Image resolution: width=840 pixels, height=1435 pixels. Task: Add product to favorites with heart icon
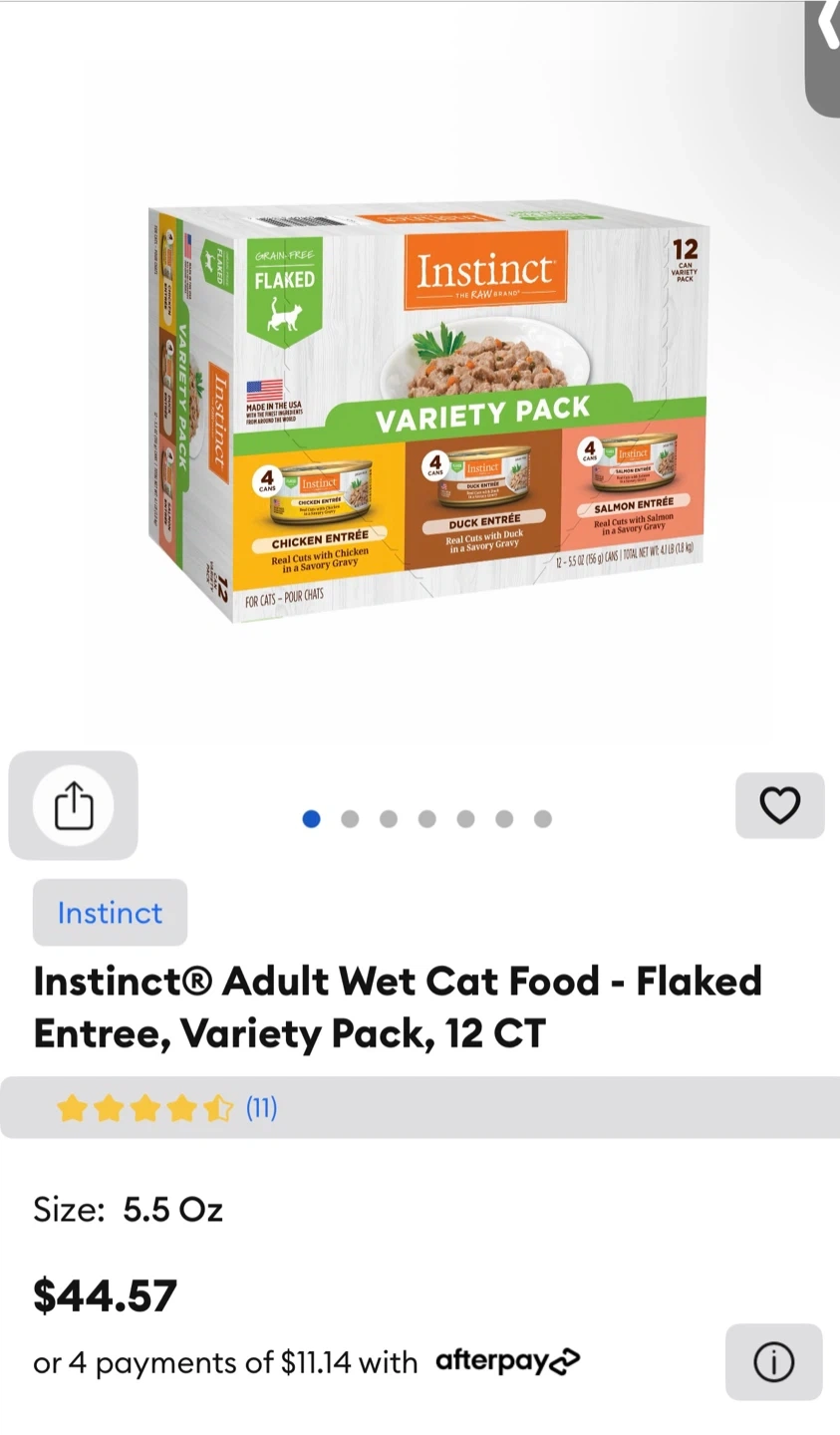click(x=779, y=805)
